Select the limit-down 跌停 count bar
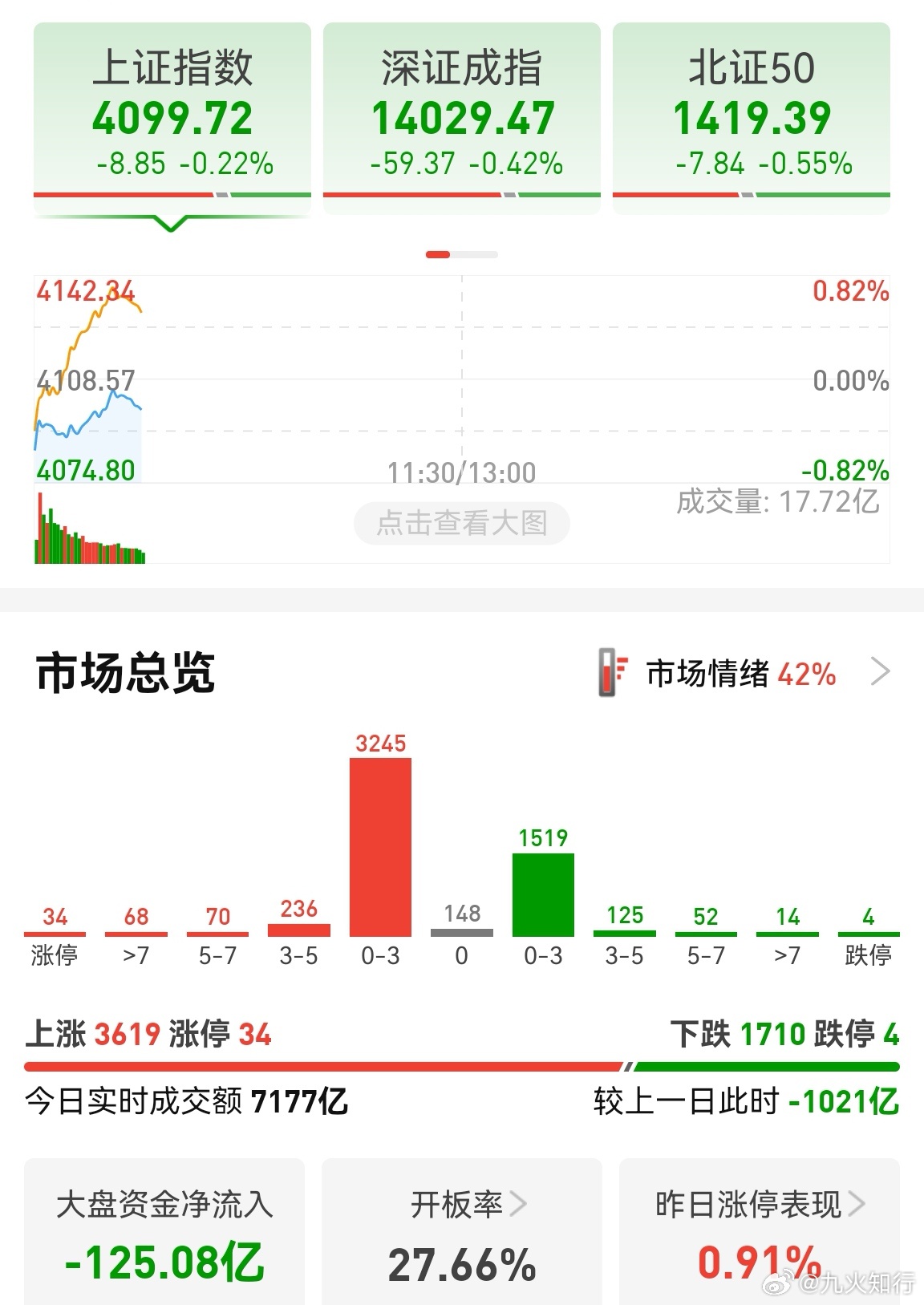This screenshot has height=1305, width=924. click(869, 934)
